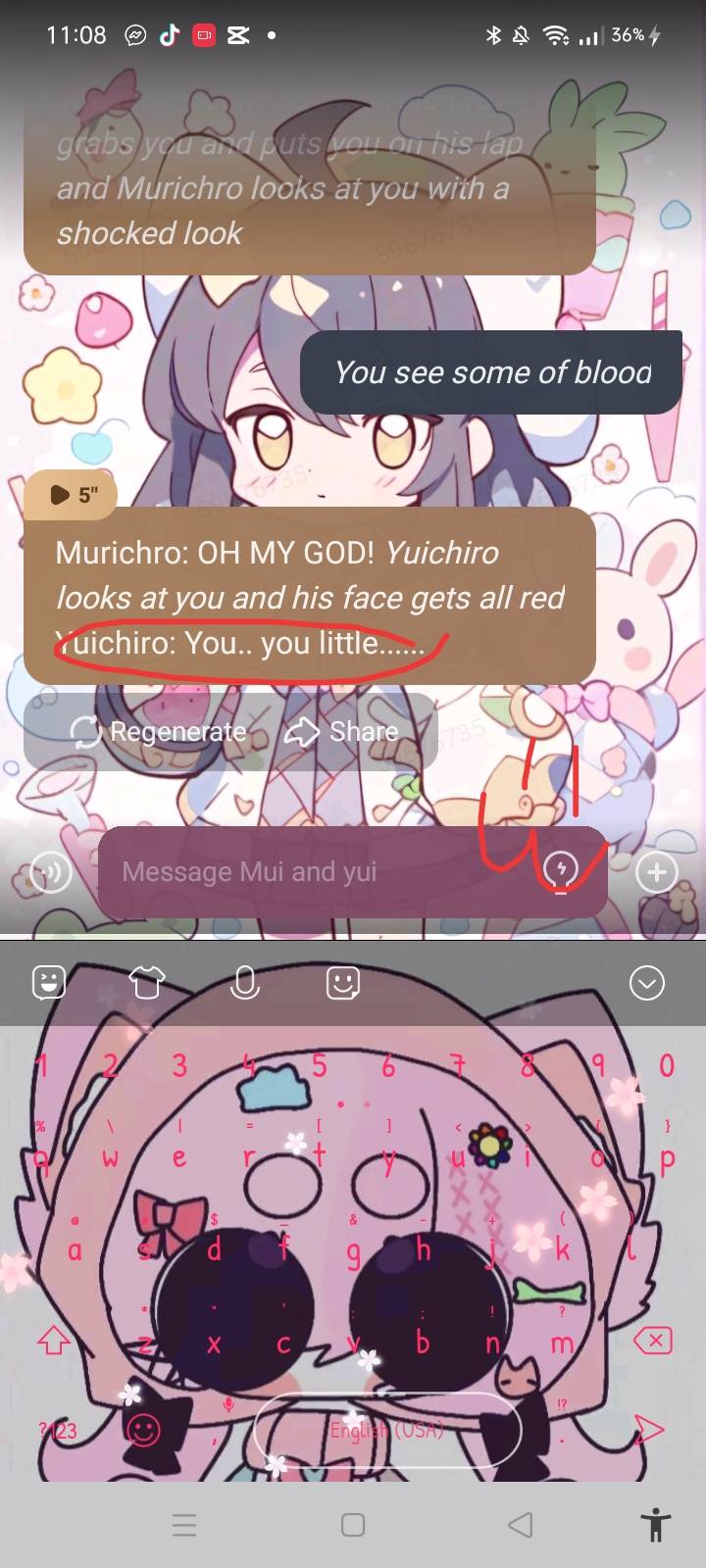Tap the English (USA) space bar
This screenshot has width=706, height=1568.
click(x=387, y=1431)
